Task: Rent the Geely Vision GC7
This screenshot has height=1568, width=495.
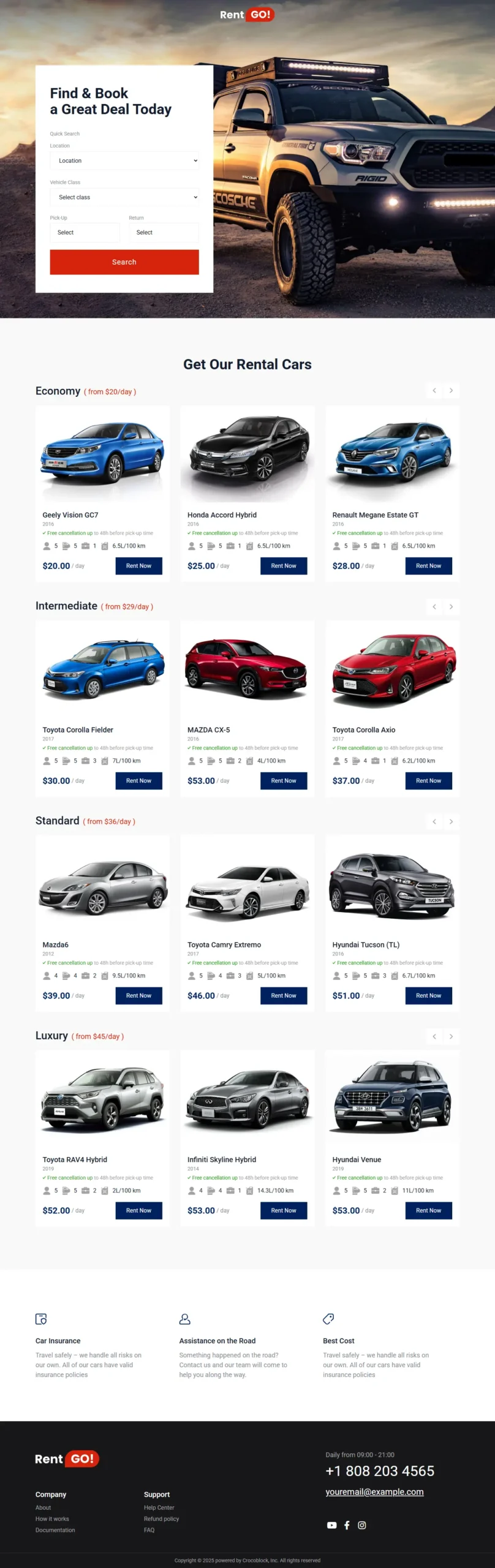Action: click(x=138, y=566)
